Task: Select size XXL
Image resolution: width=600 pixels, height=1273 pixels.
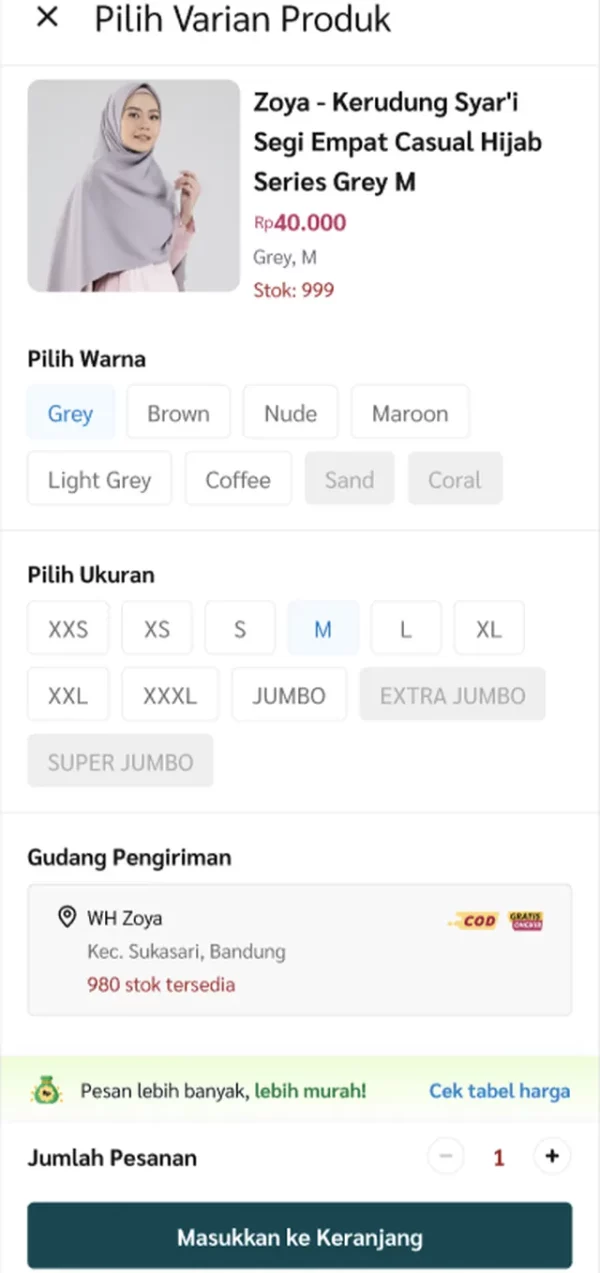Action: click(x=68, y=695)
